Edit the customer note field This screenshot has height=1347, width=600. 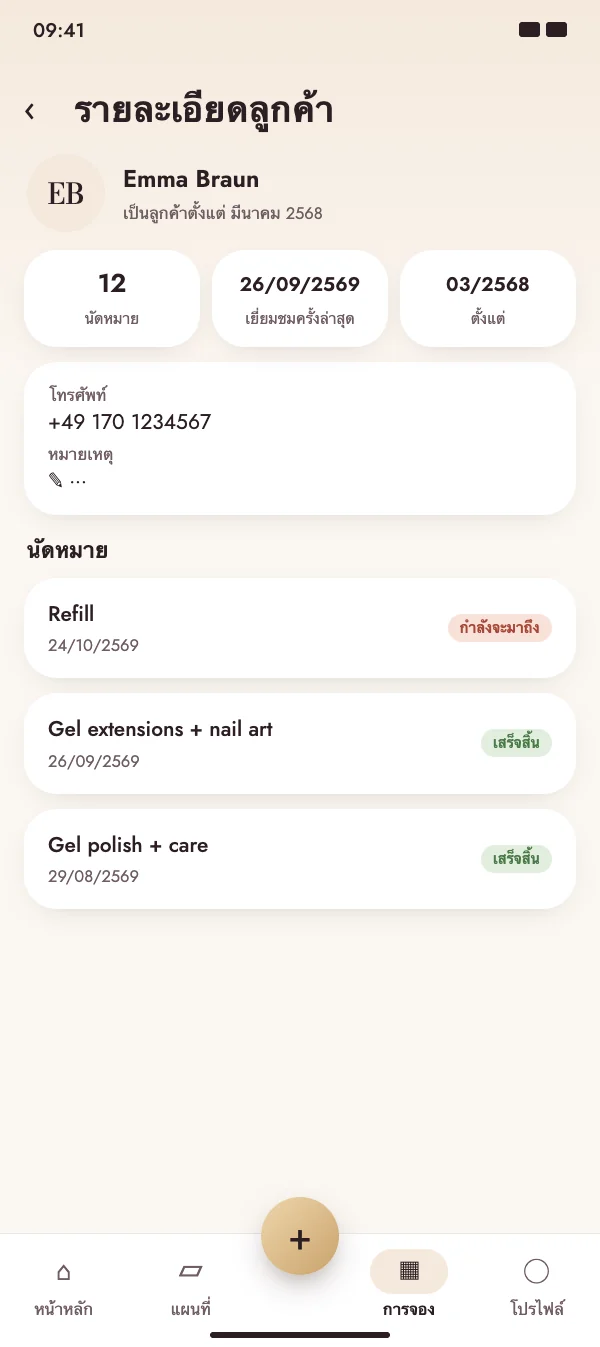(68, 480)
